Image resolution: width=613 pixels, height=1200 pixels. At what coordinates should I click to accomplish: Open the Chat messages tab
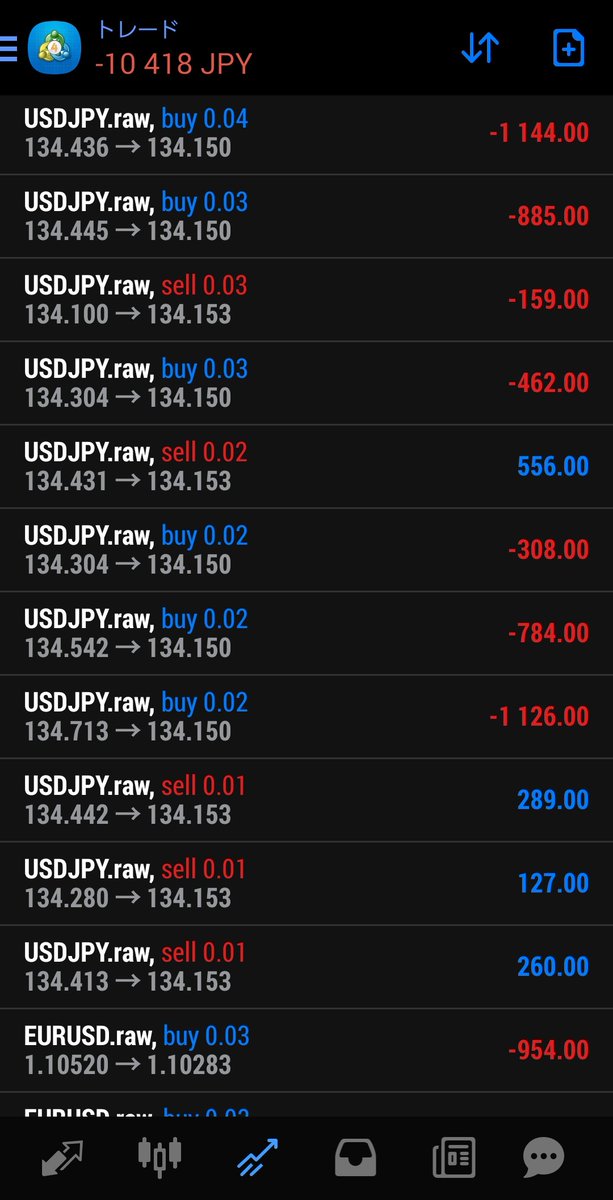[544, 1159]
